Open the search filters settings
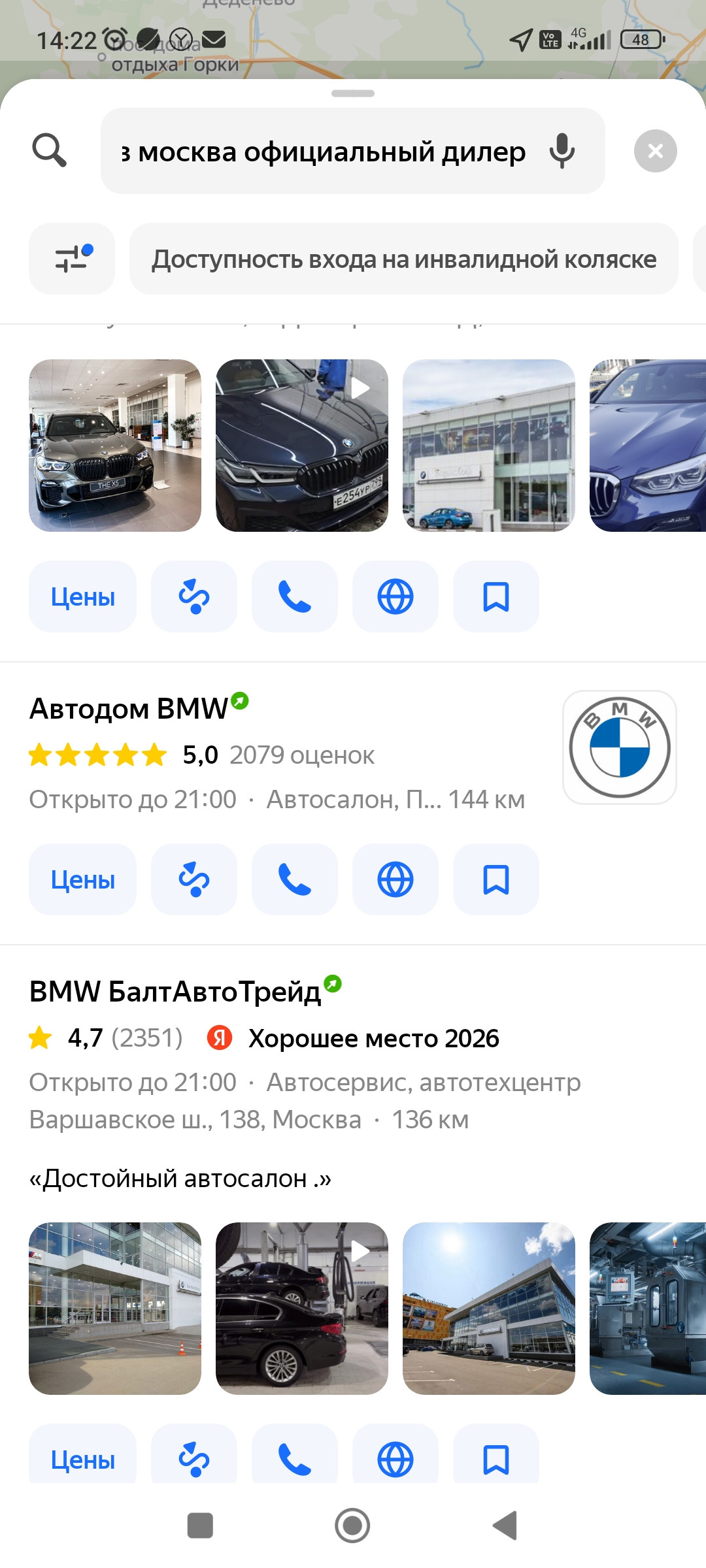The image size is (706, 1568). tap(72, 259)
